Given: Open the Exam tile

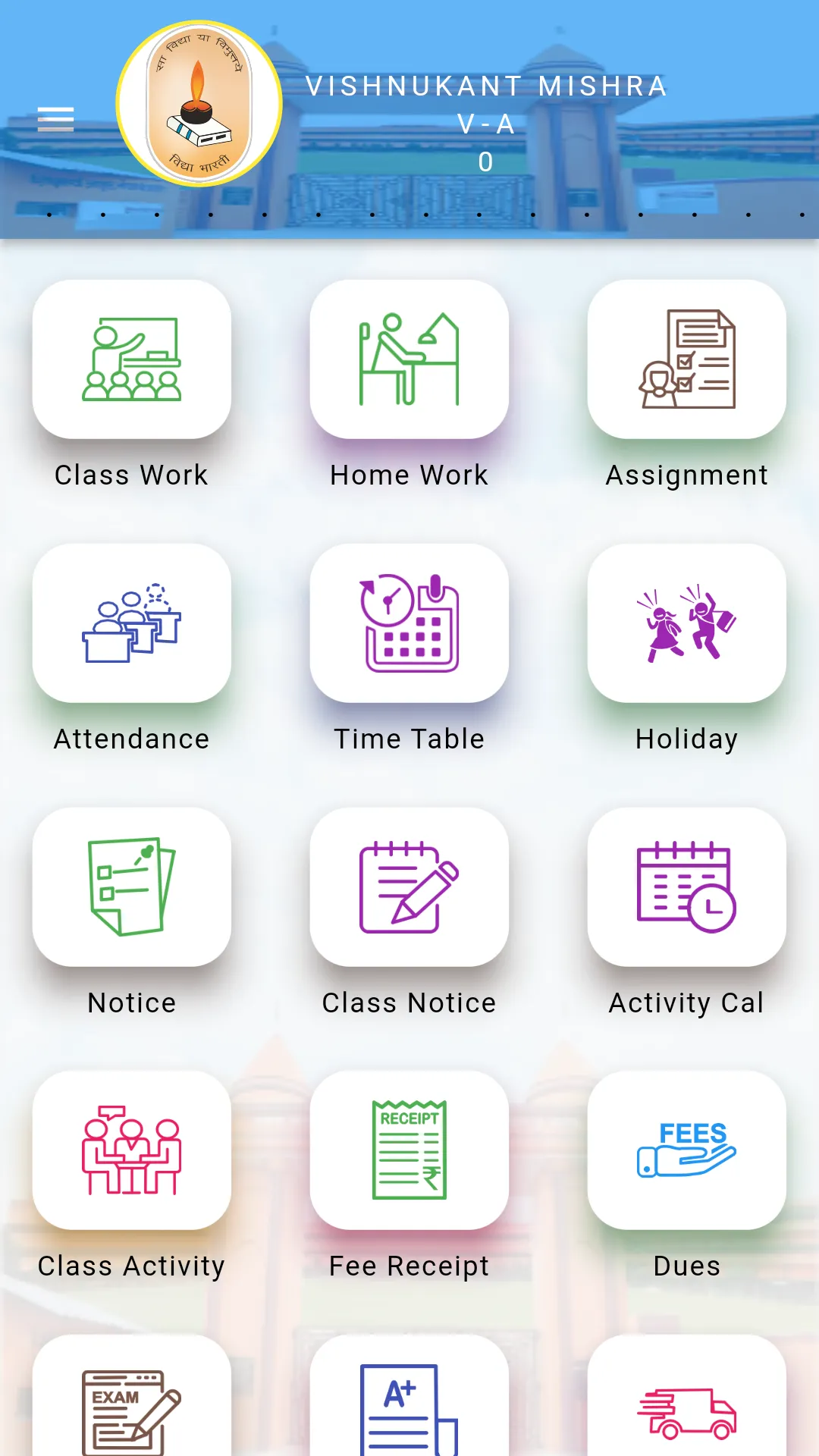Looking at the screenshot, I should [132, 1397].
